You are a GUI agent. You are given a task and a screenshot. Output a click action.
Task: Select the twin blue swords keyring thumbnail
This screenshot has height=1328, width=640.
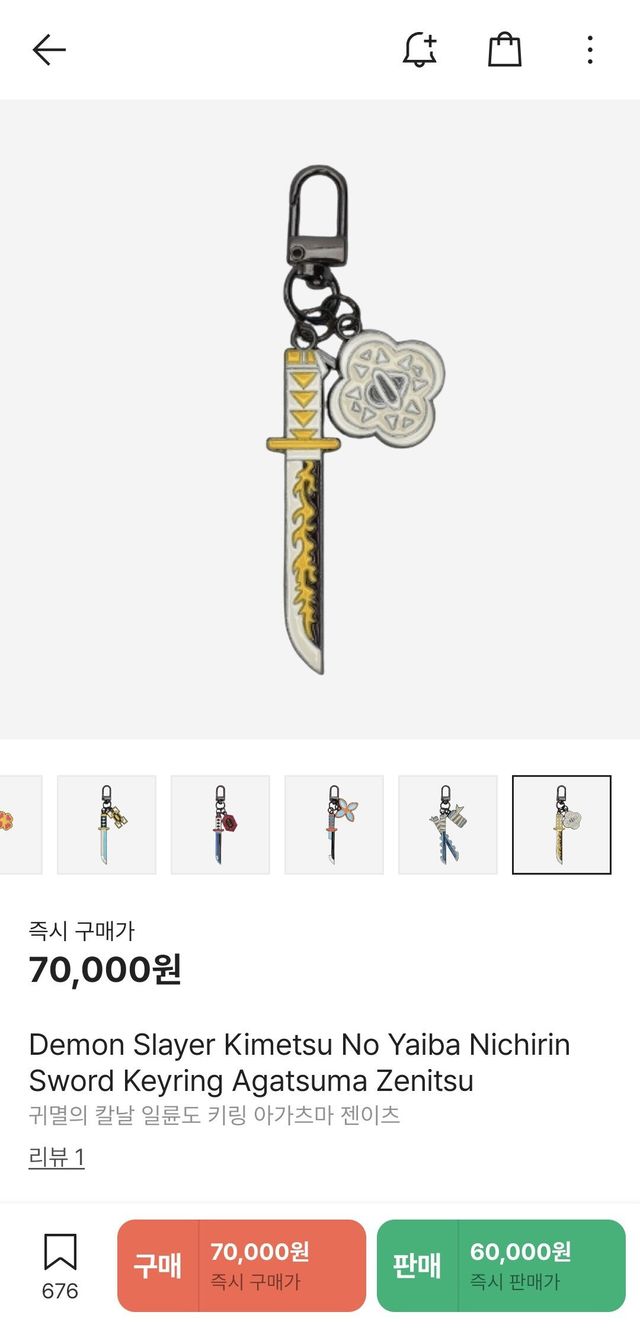[448, 825]
